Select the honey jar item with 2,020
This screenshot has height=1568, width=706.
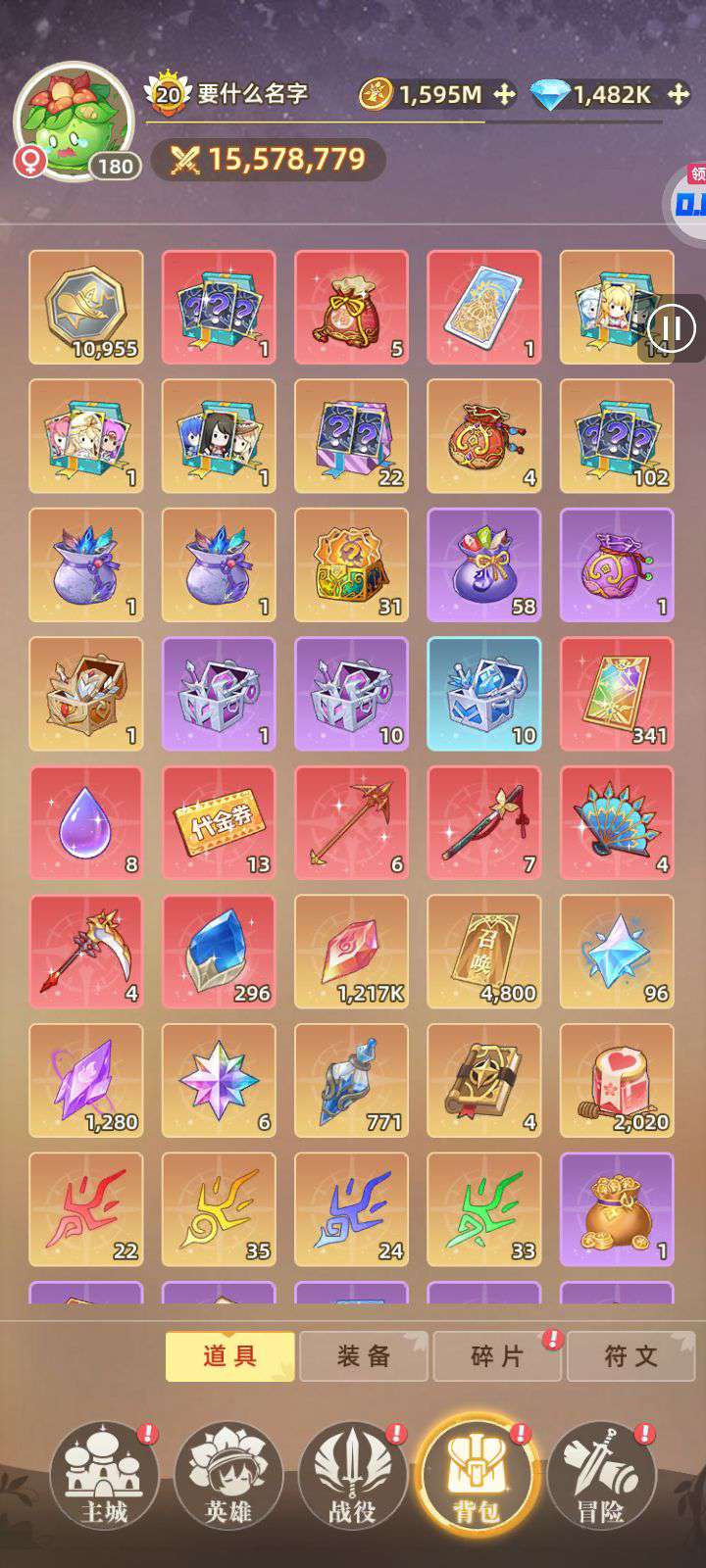tap(617, 1081)
